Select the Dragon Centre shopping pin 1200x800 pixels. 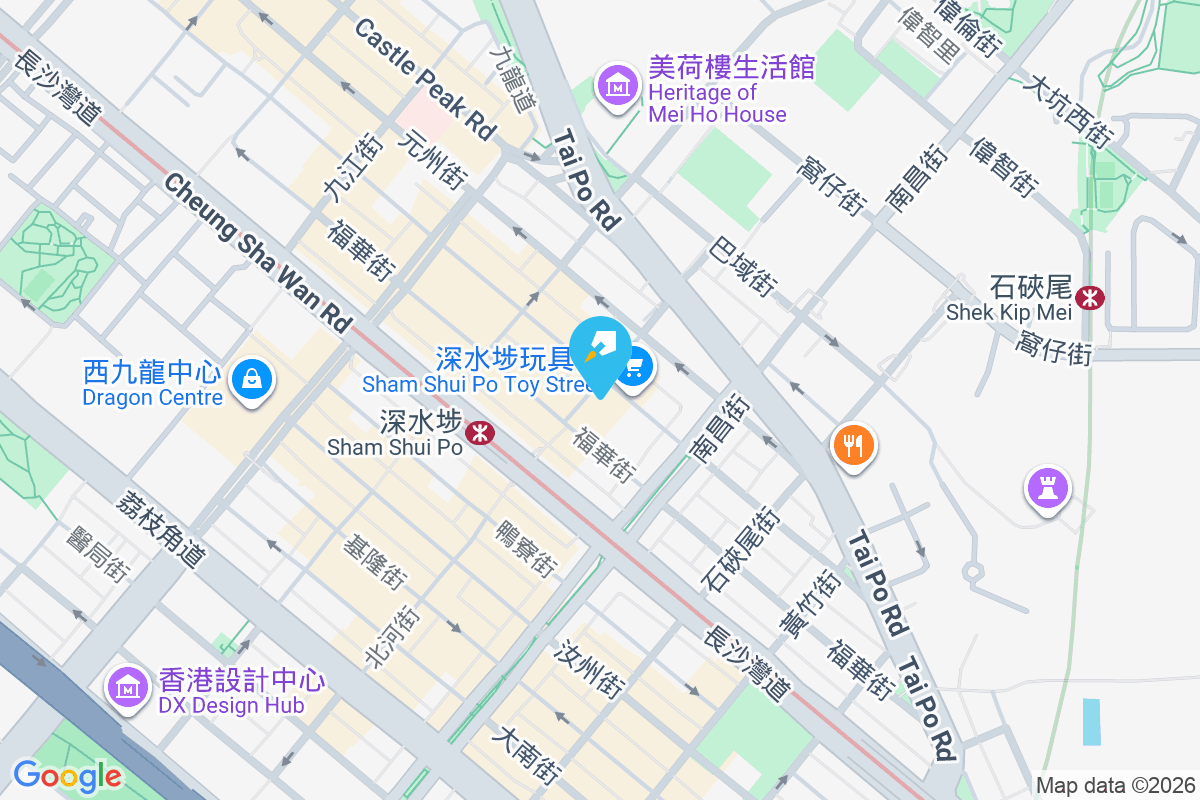click(250, 380)
